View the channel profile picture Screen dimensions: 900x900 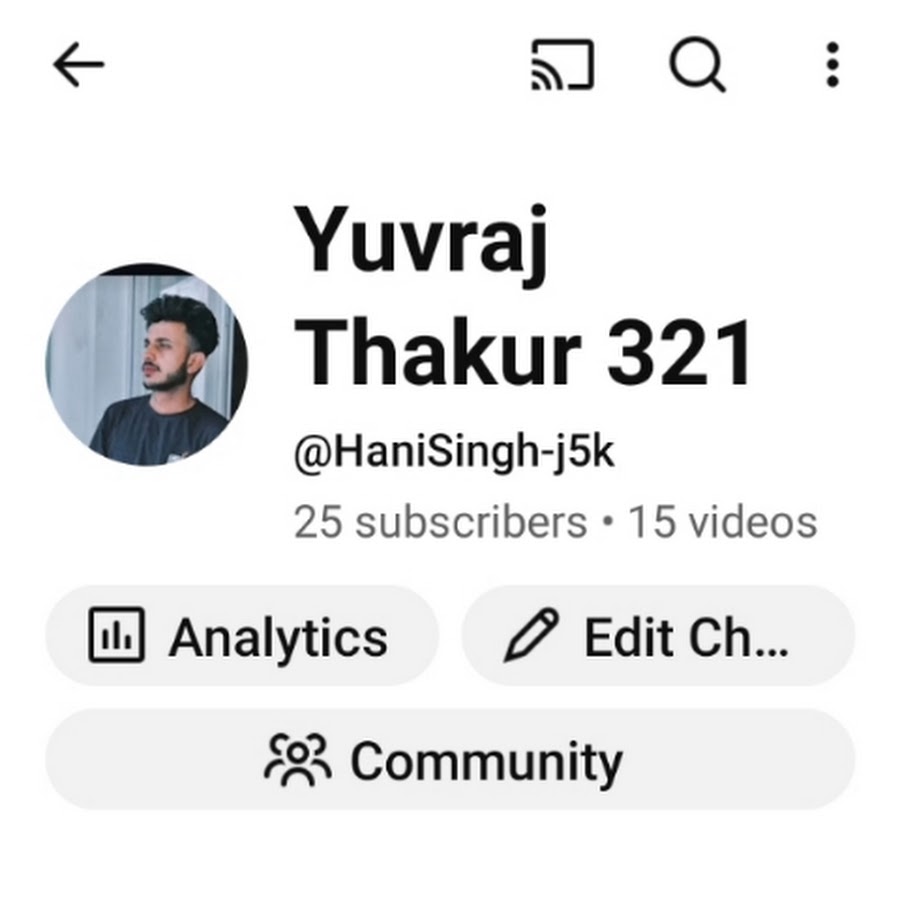pyautogui.click(x=147, y=366)
